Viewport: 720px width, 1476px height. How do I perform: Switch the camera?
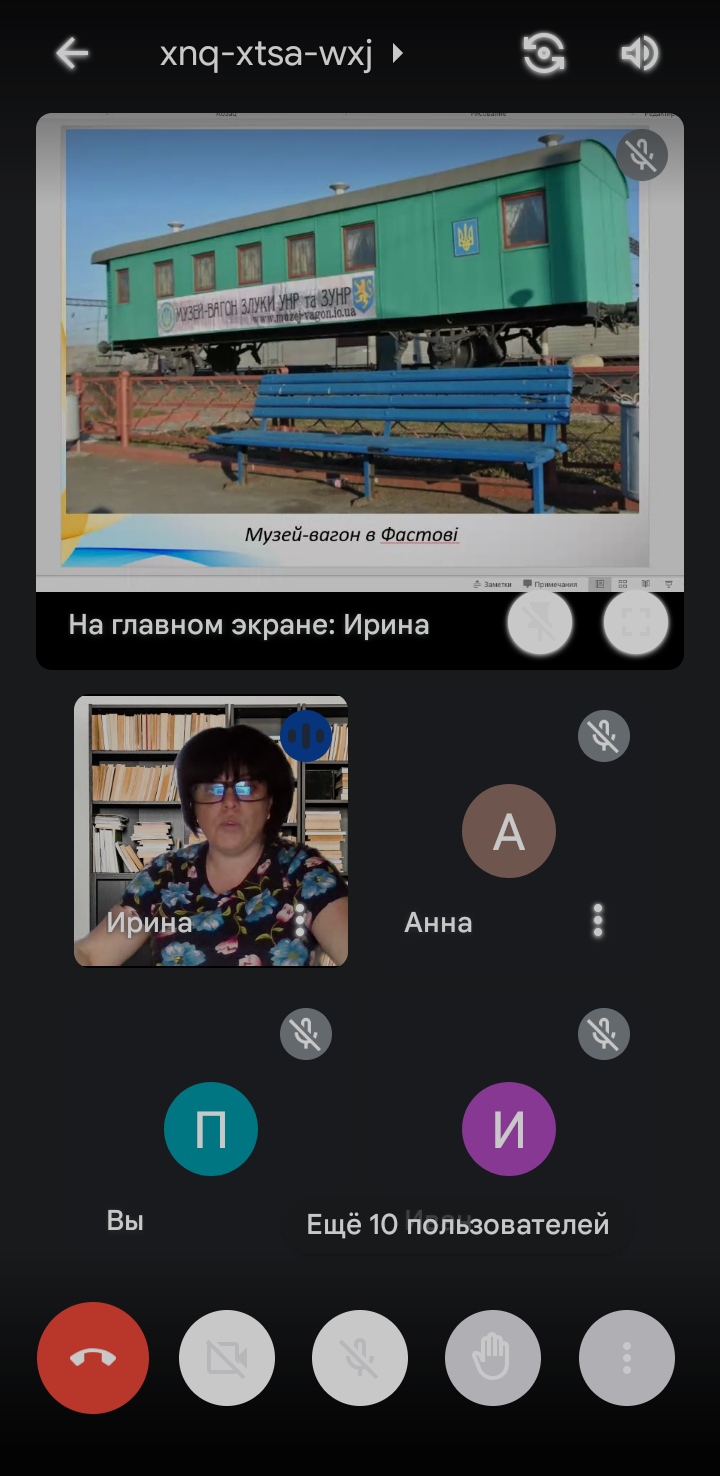tap(544, 53)
